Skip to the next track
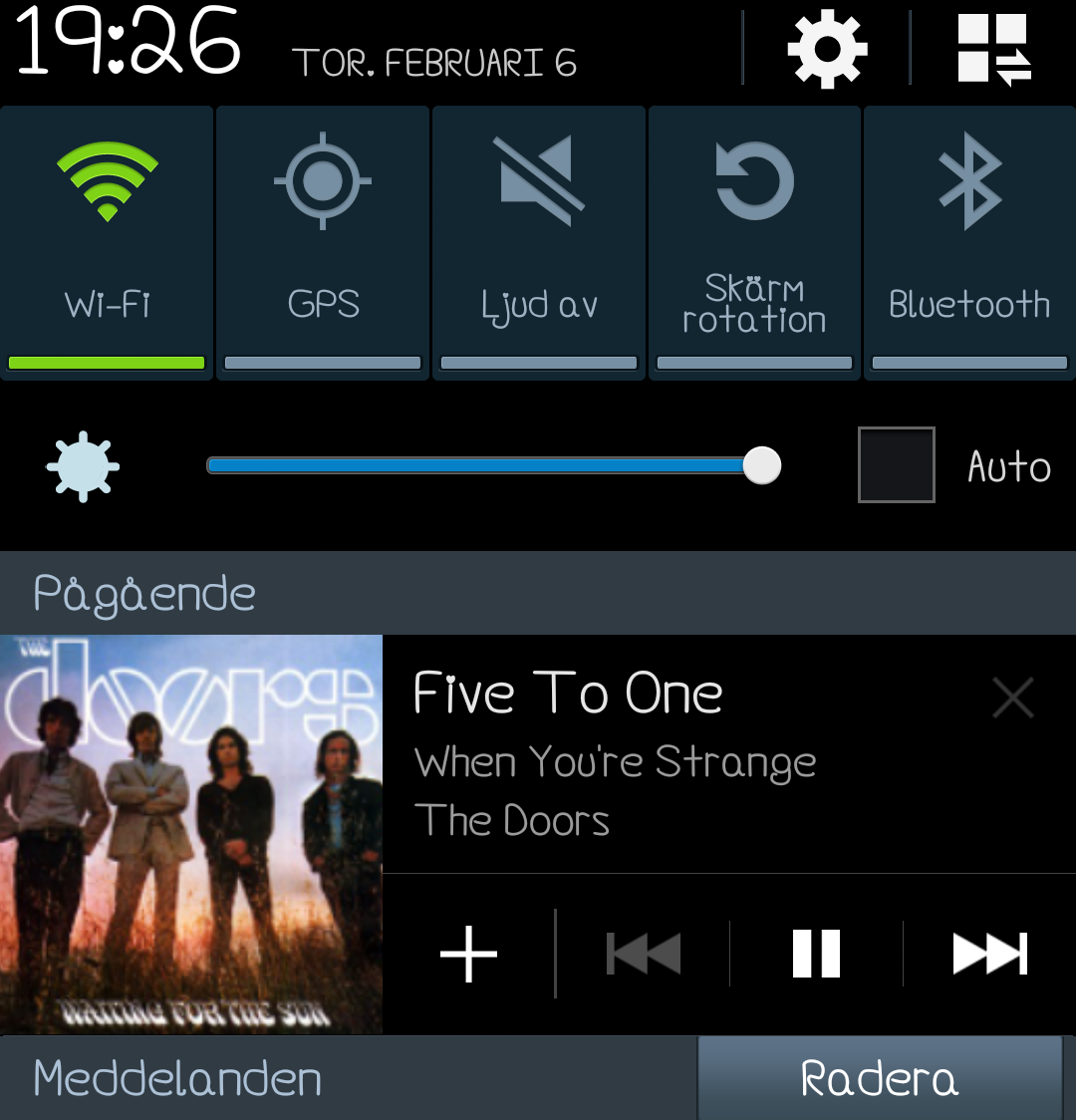Image resolution: width=1076 pixels, height=1120 pixels. pyautogui.click(x=989, y=955)
